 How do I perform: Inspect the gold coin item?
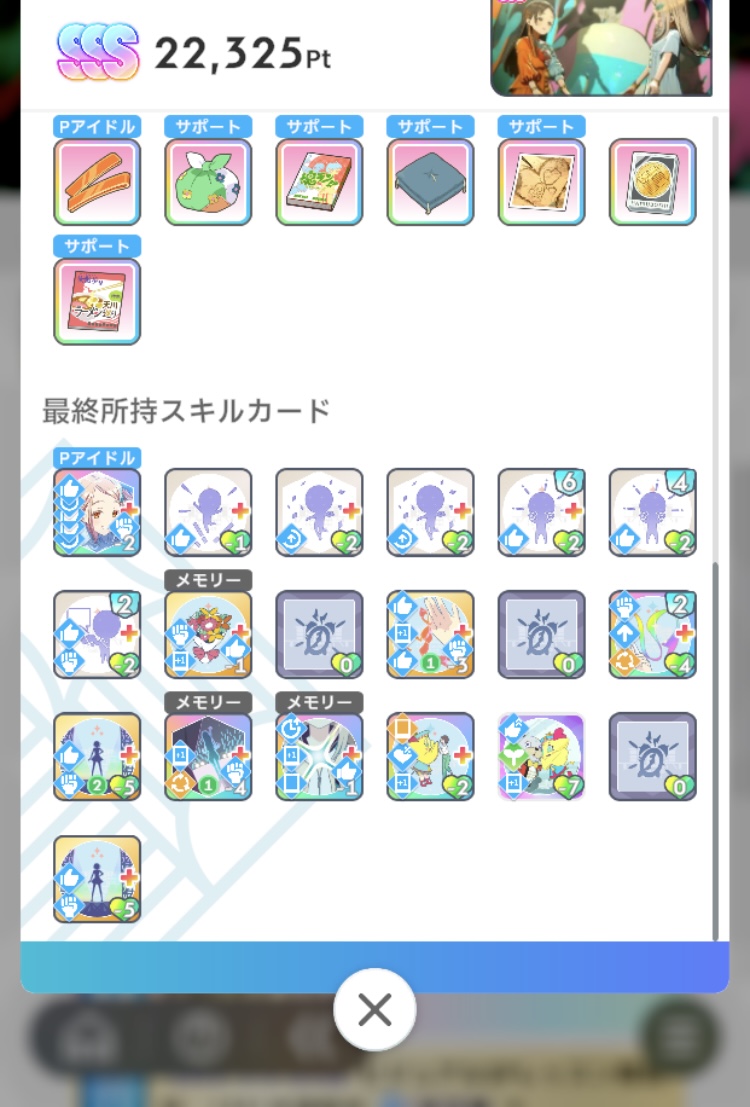tap(652, 182)
